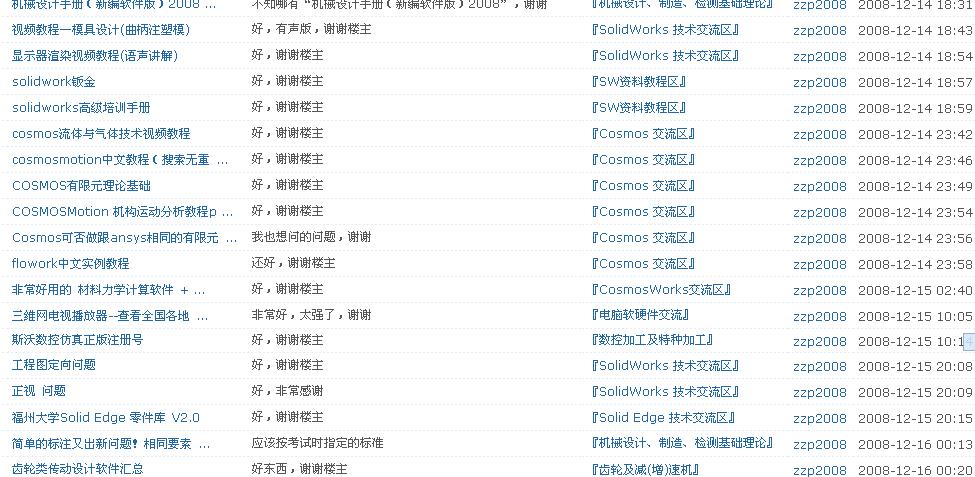Go to the 『数控加工及特种加工』 forum
Viewport: 975px width, 477px height.
click(652, 340)
